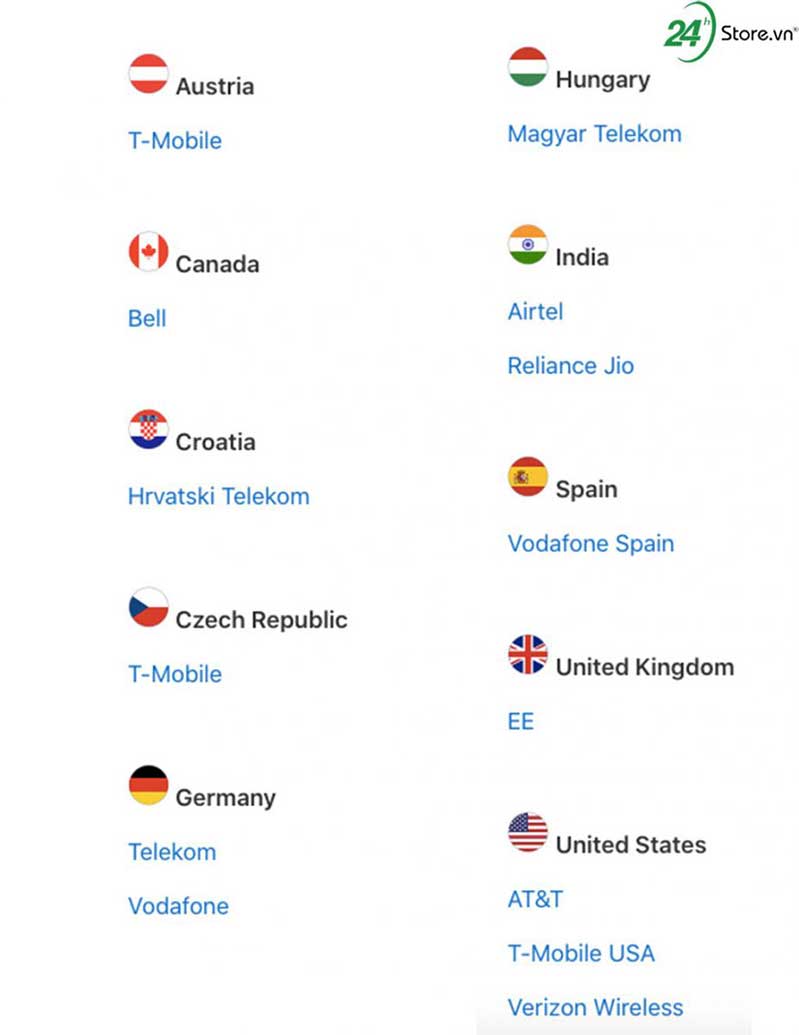Open the T-Mobile link under Czech Republic

(174, 674)
